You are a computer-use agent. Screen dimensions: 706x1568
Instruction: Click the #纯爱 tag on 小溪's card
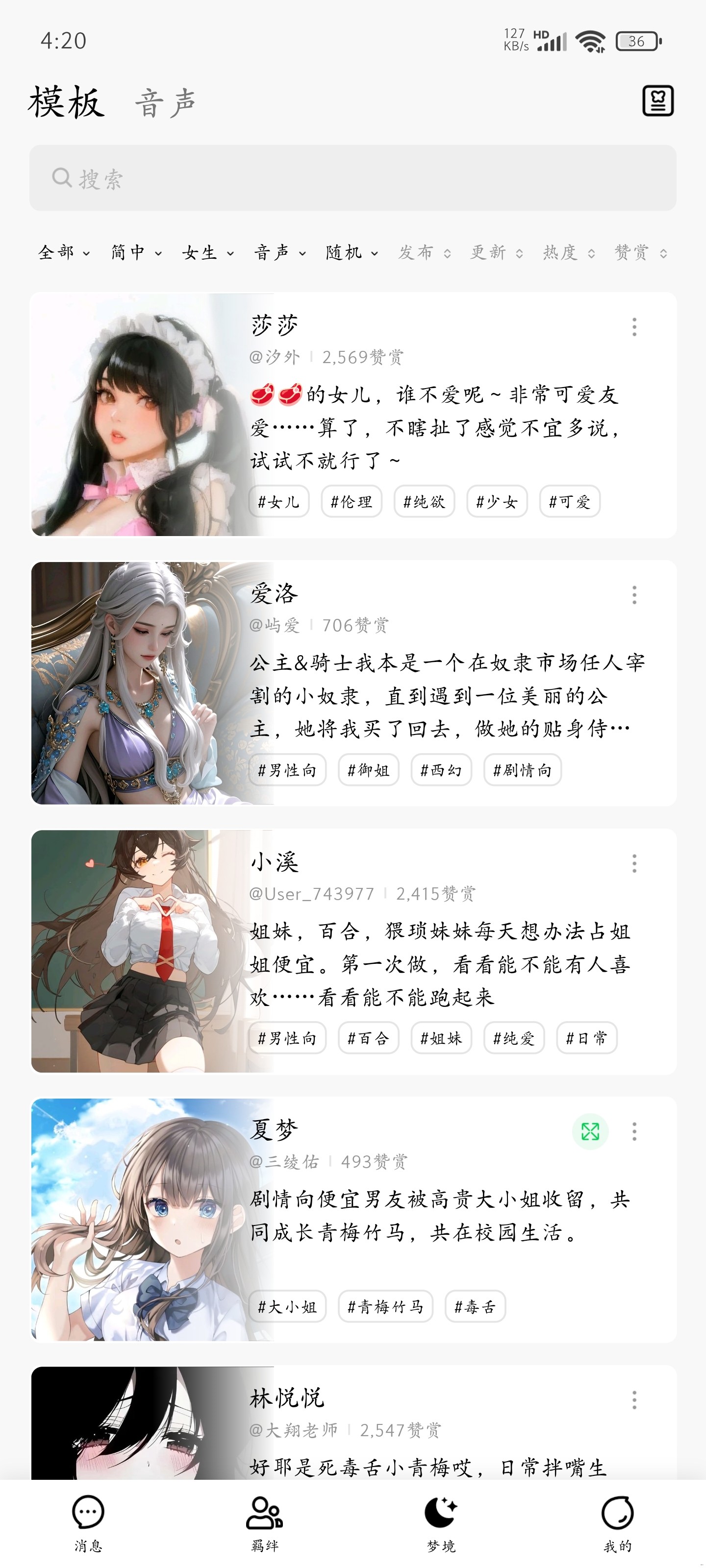click(513, 1038)
